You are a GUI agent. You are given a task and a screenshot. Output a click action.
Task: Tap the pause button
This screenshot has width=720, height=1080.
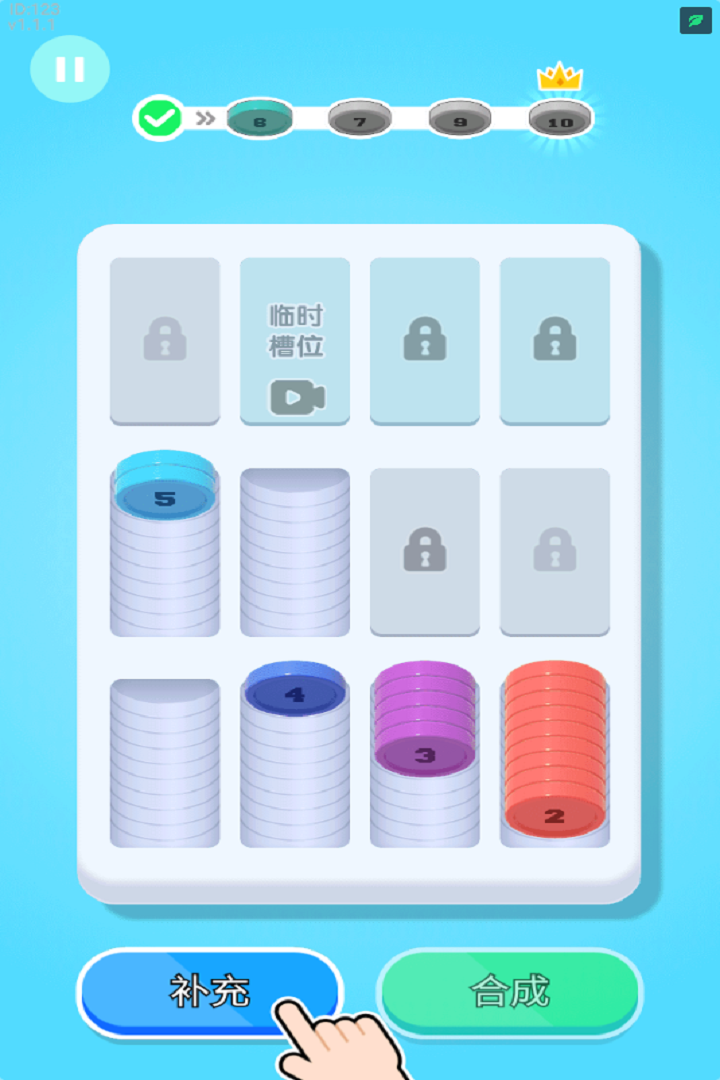[68, 70]
